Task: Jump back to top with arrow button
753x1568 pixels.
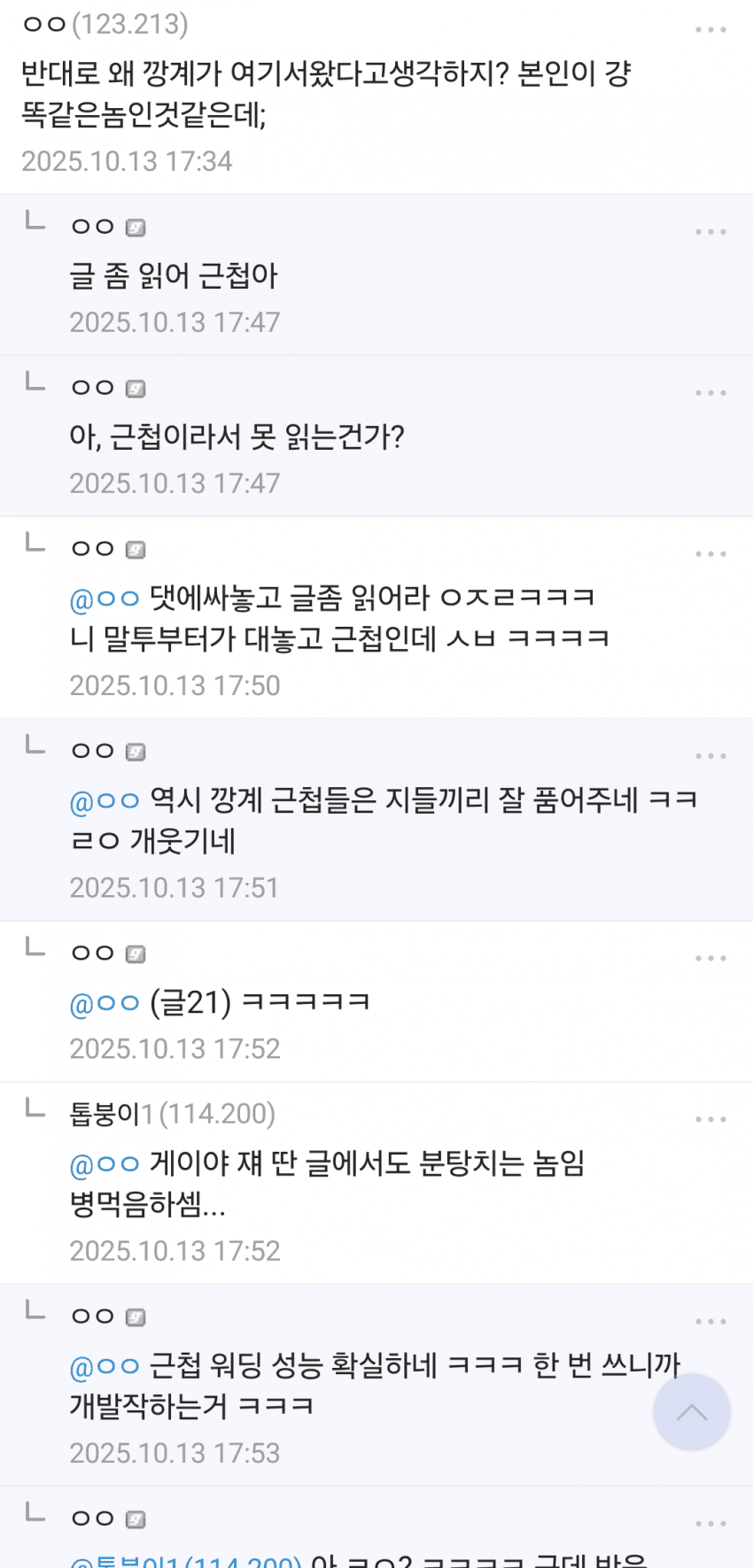Action: (692, 1412)
